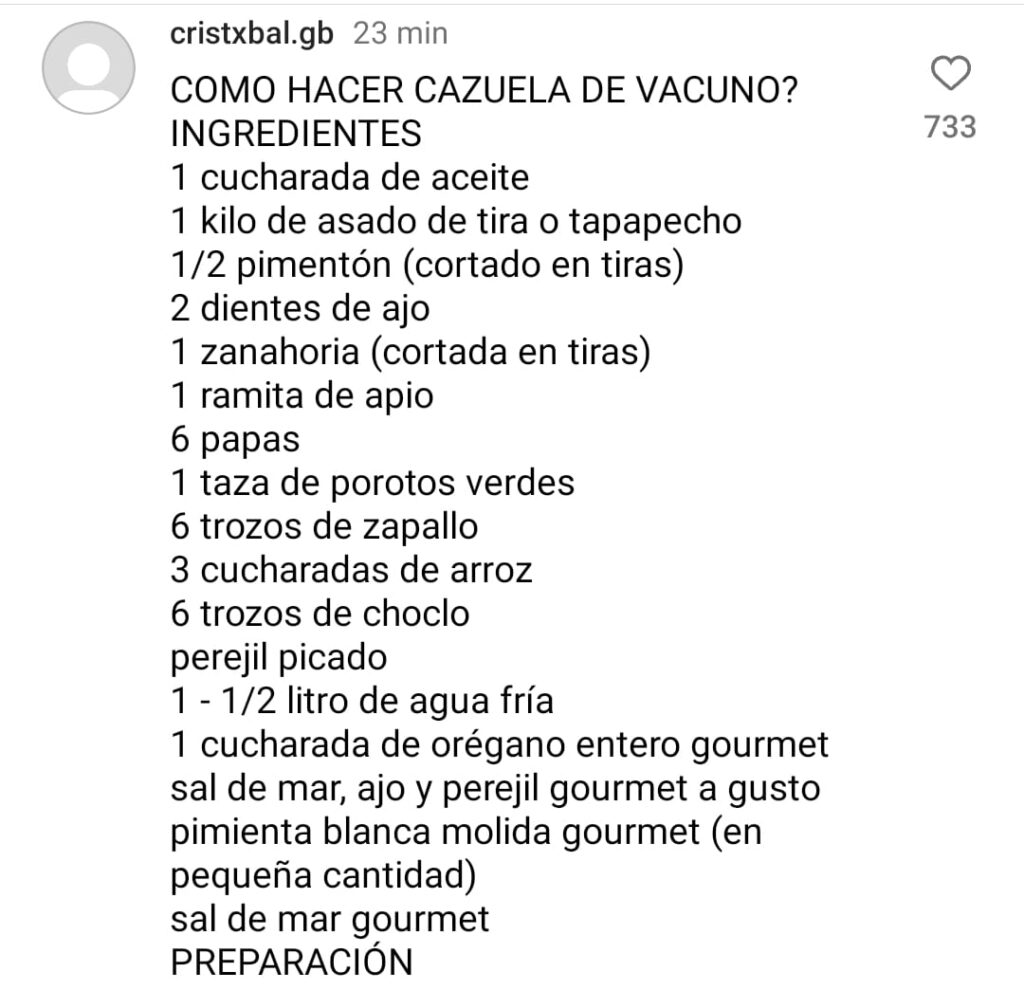Image resolution: width=1024 pixels, height=990 pixels.
Task: Open the cristxbal.gb username link
Action: coord(253,33)
